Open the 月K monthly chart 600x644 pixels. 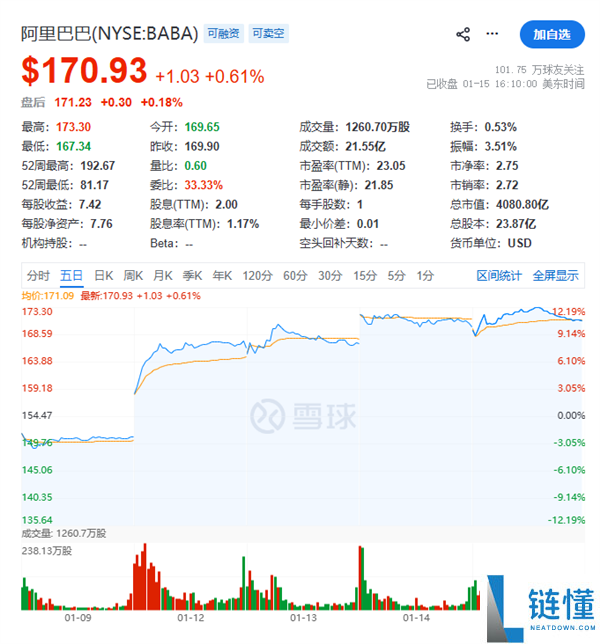[162, 275]
